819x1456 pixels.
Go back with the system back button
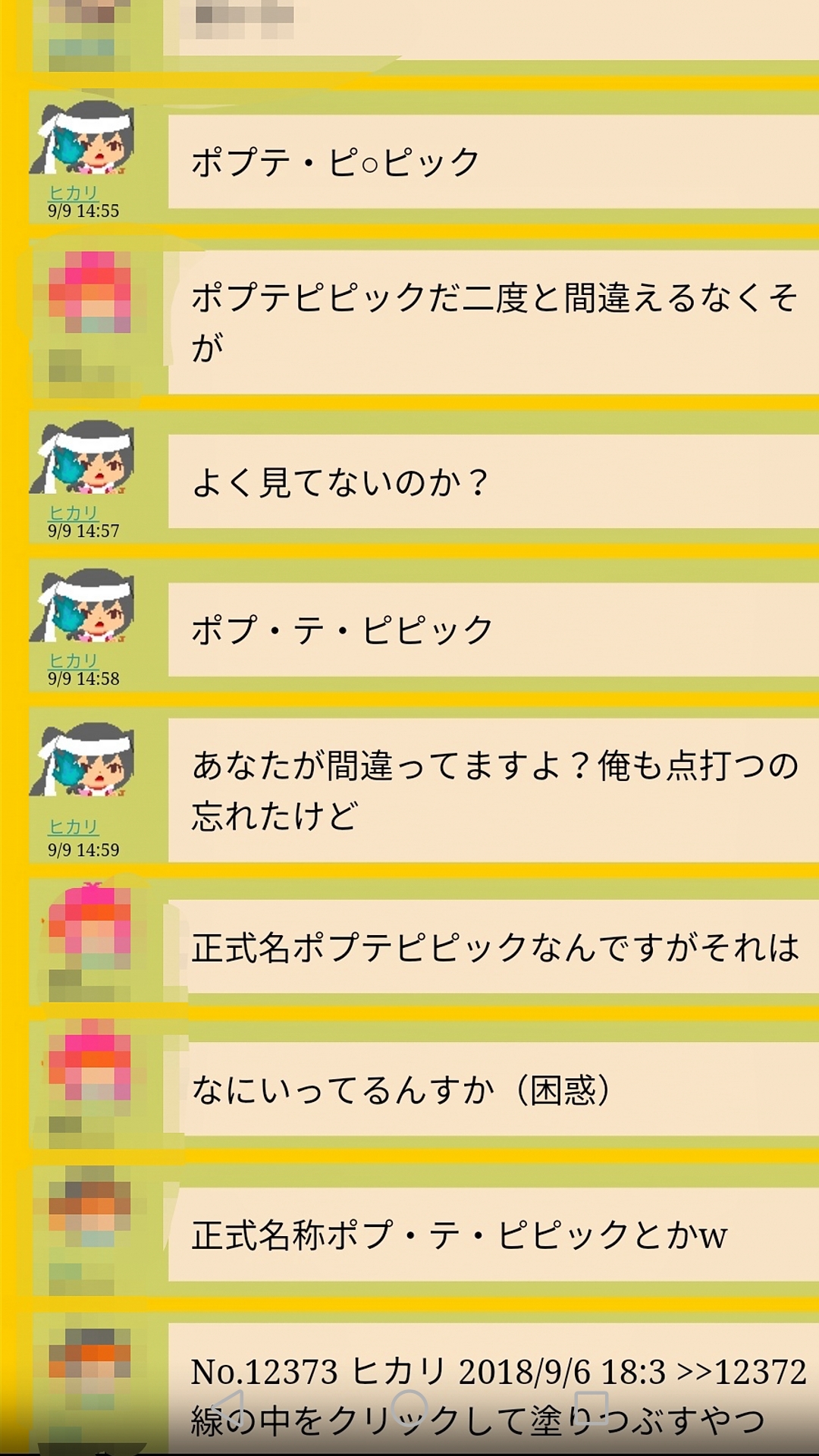(226, 1407)
